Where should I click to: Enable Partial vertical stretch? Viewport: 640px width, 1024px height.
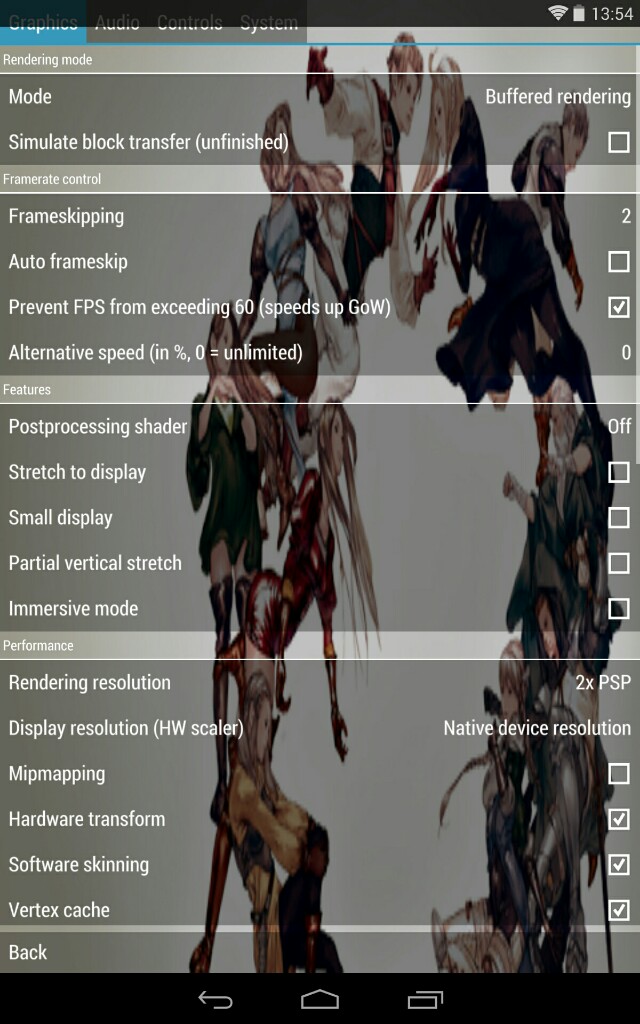click(618, 563)
